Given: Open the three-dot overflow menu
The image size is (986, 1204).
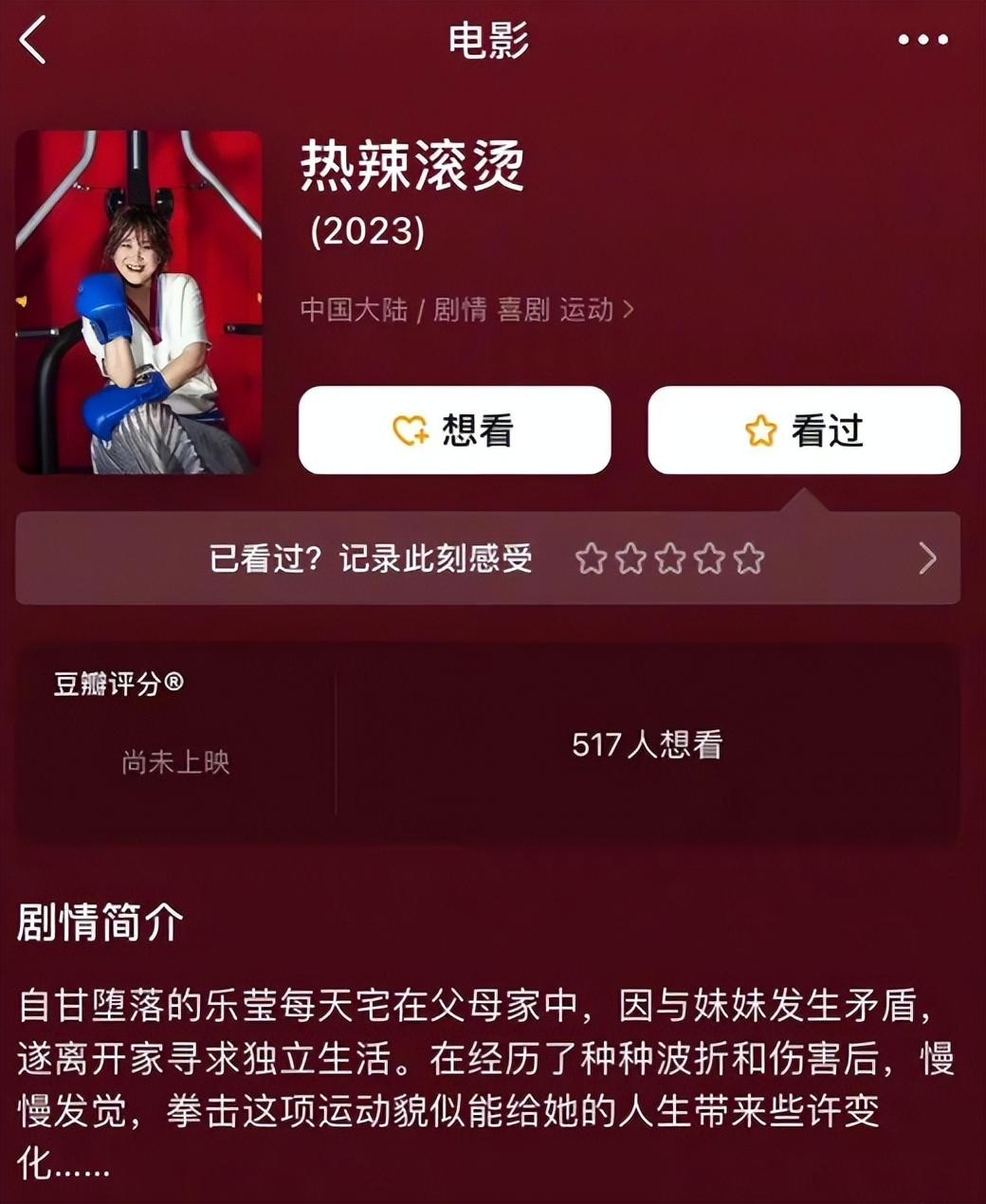Looking at the screenshot, I should coord(922,40).
